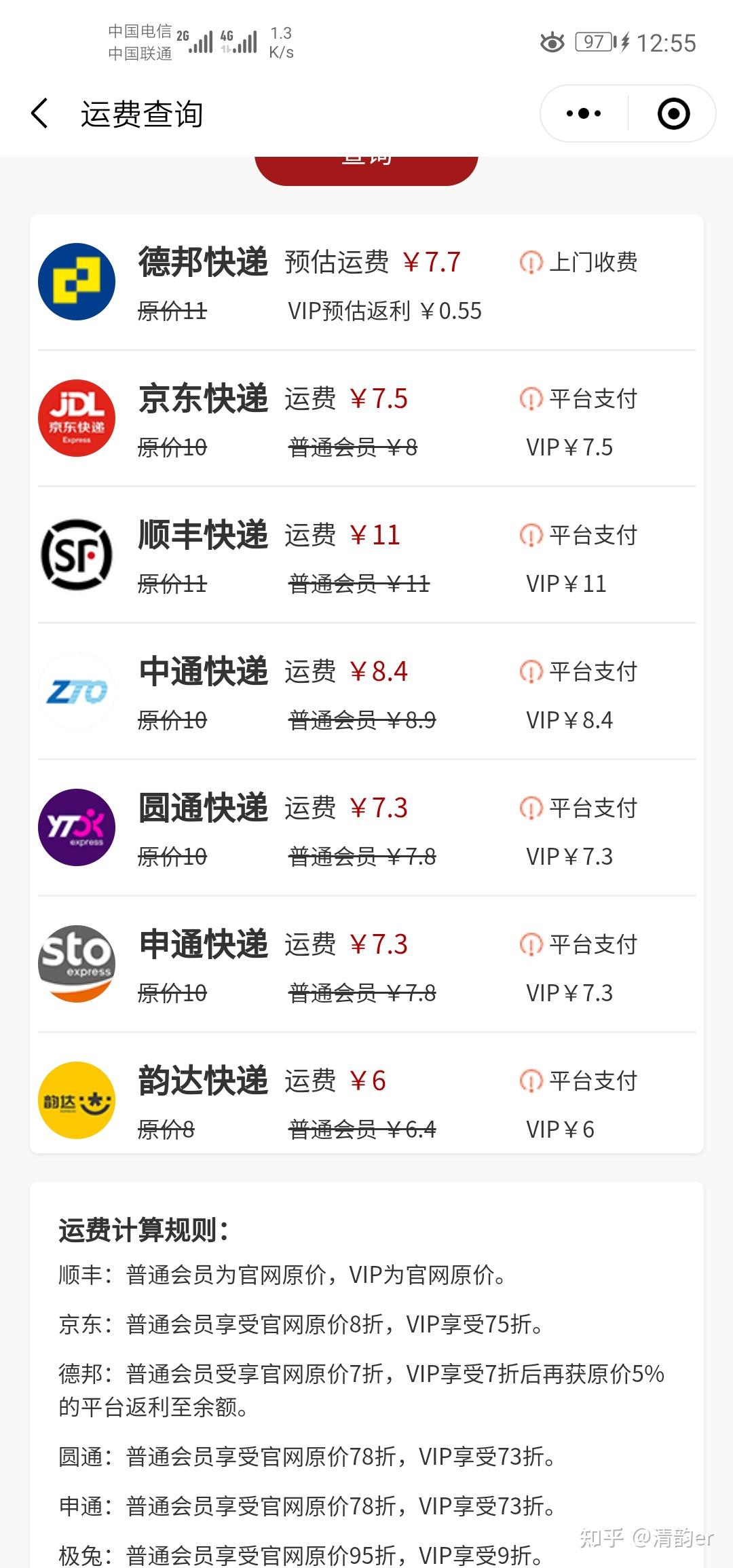
Task: Tap the capsule close/home circle button
Action: [x=673, y=113]
